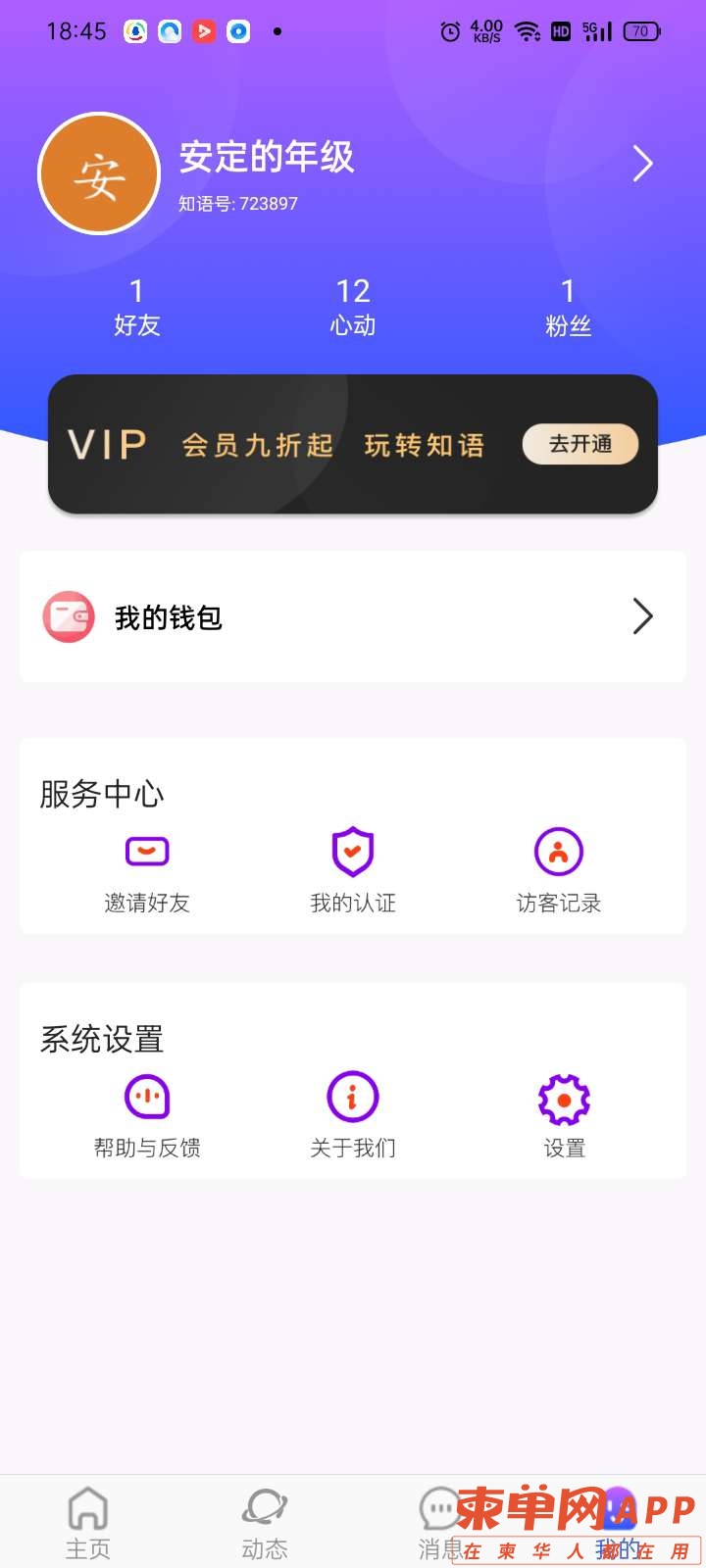Screen dimensions: 706x1568
Task: Tap the 安 profile avatar
Action: coord(99,174)
